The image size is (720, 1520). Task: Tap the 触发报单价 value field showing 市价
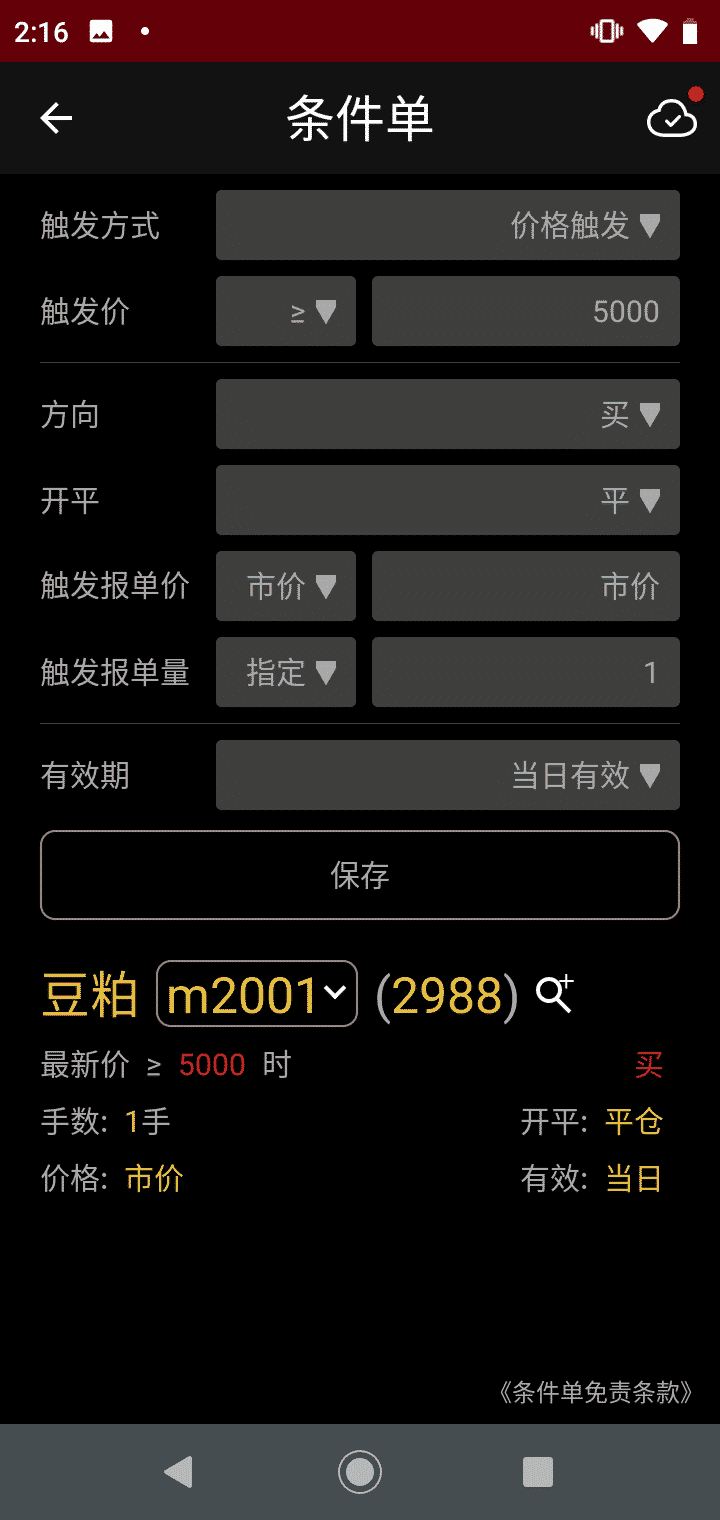(x=526, y=586)
